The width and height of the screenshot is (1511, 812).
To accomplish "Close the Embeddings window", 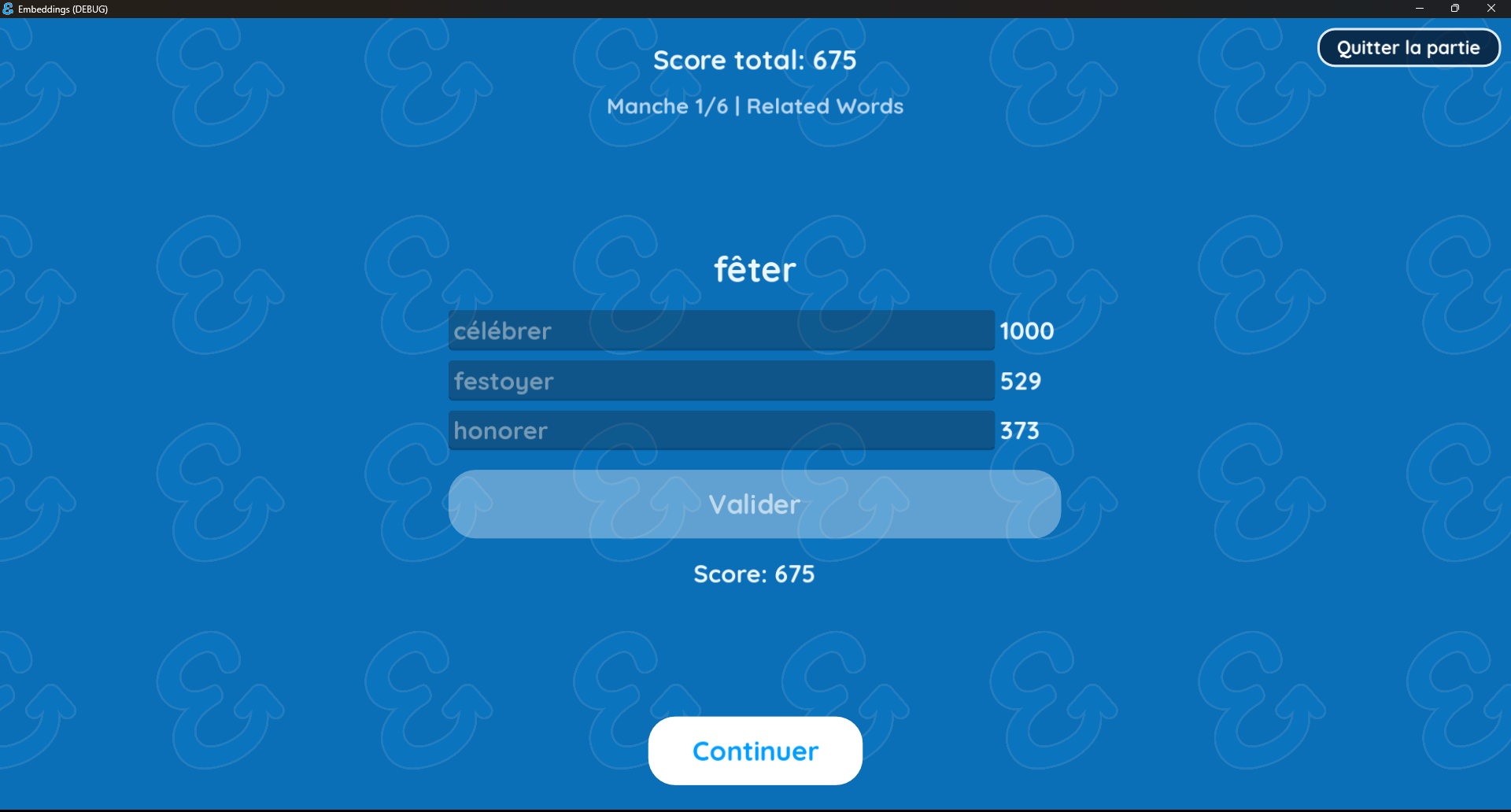I will [1491, 9].
